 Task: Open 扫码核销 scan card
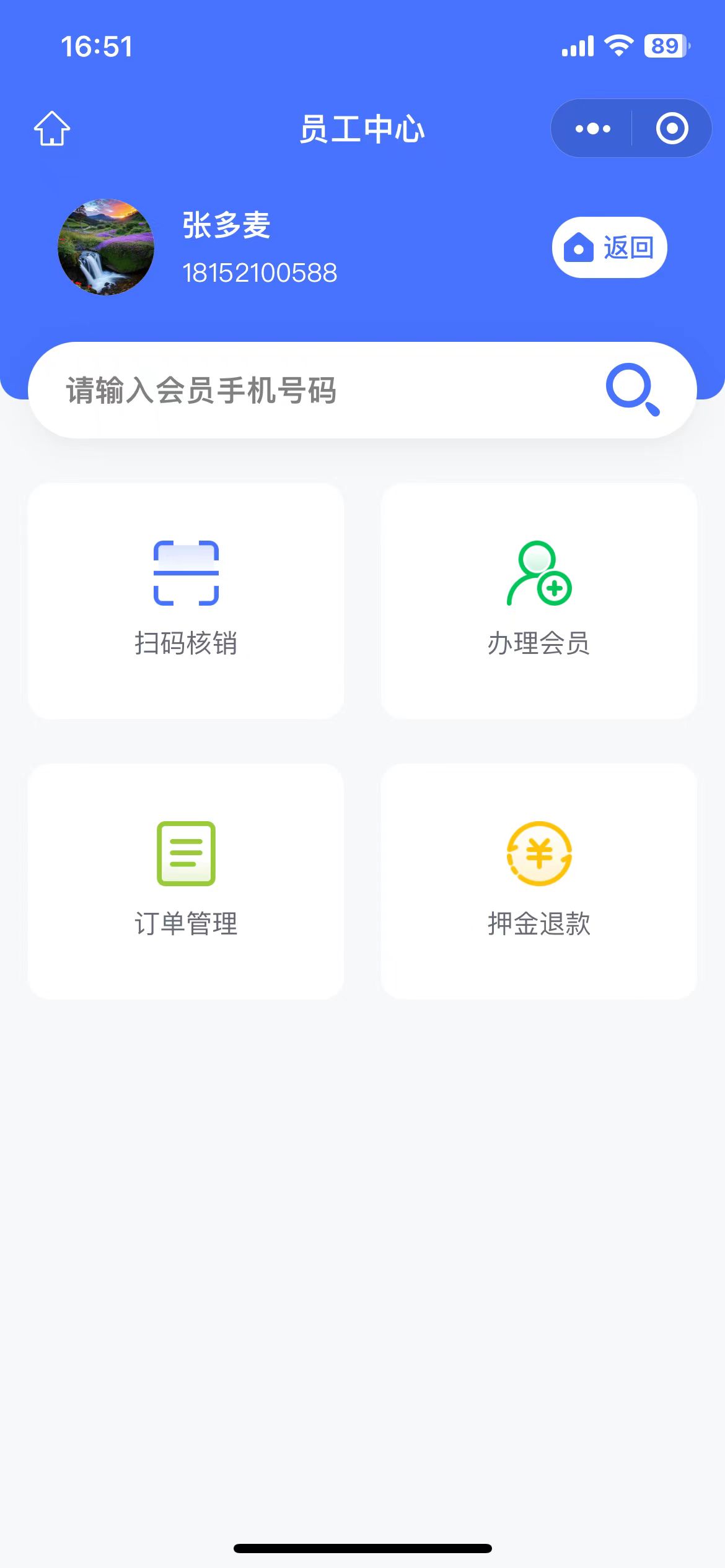(x=186, y=601)
